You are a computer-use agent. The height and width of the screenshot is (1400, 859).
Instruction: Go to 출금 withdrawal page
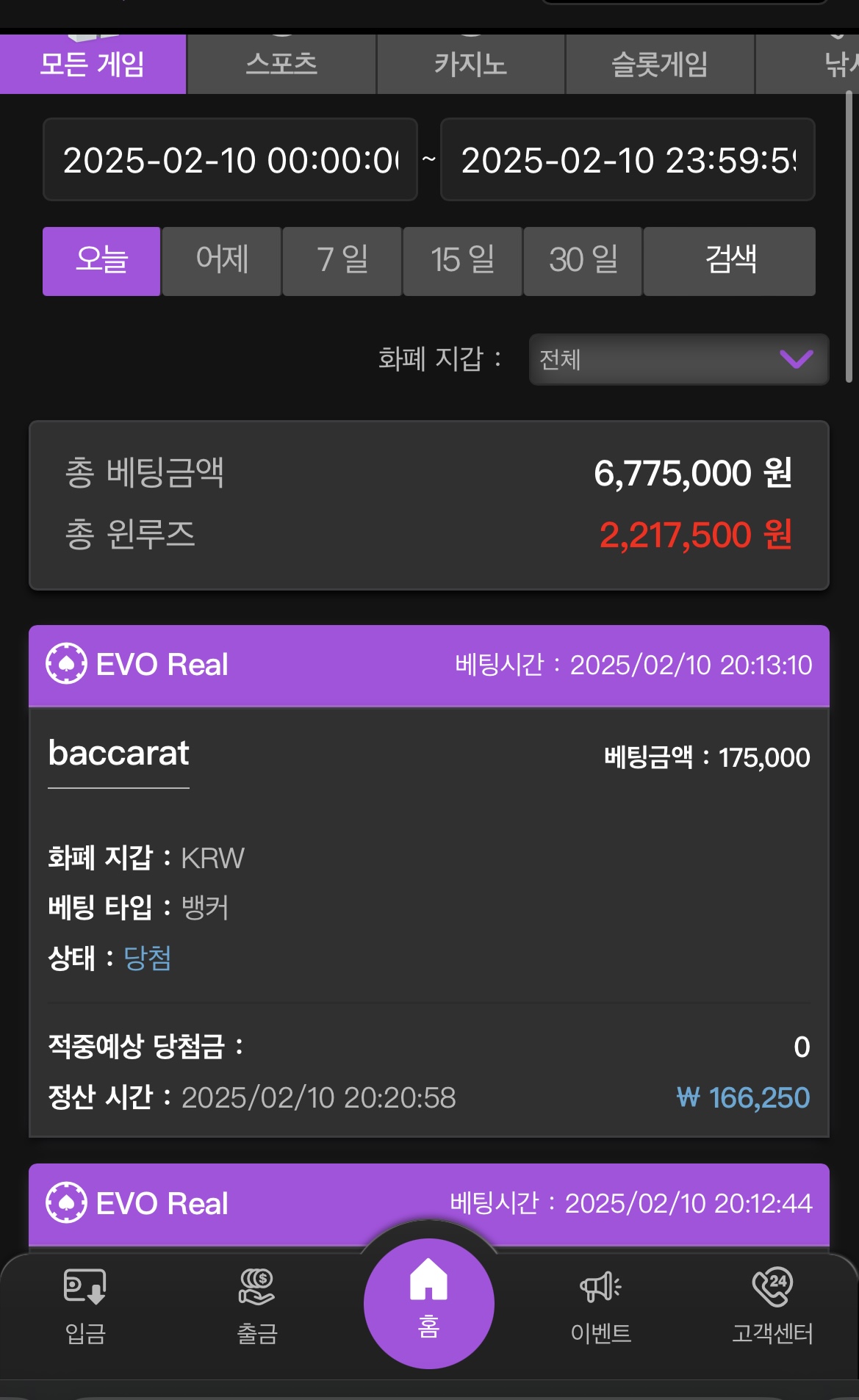coord(257,1306)
